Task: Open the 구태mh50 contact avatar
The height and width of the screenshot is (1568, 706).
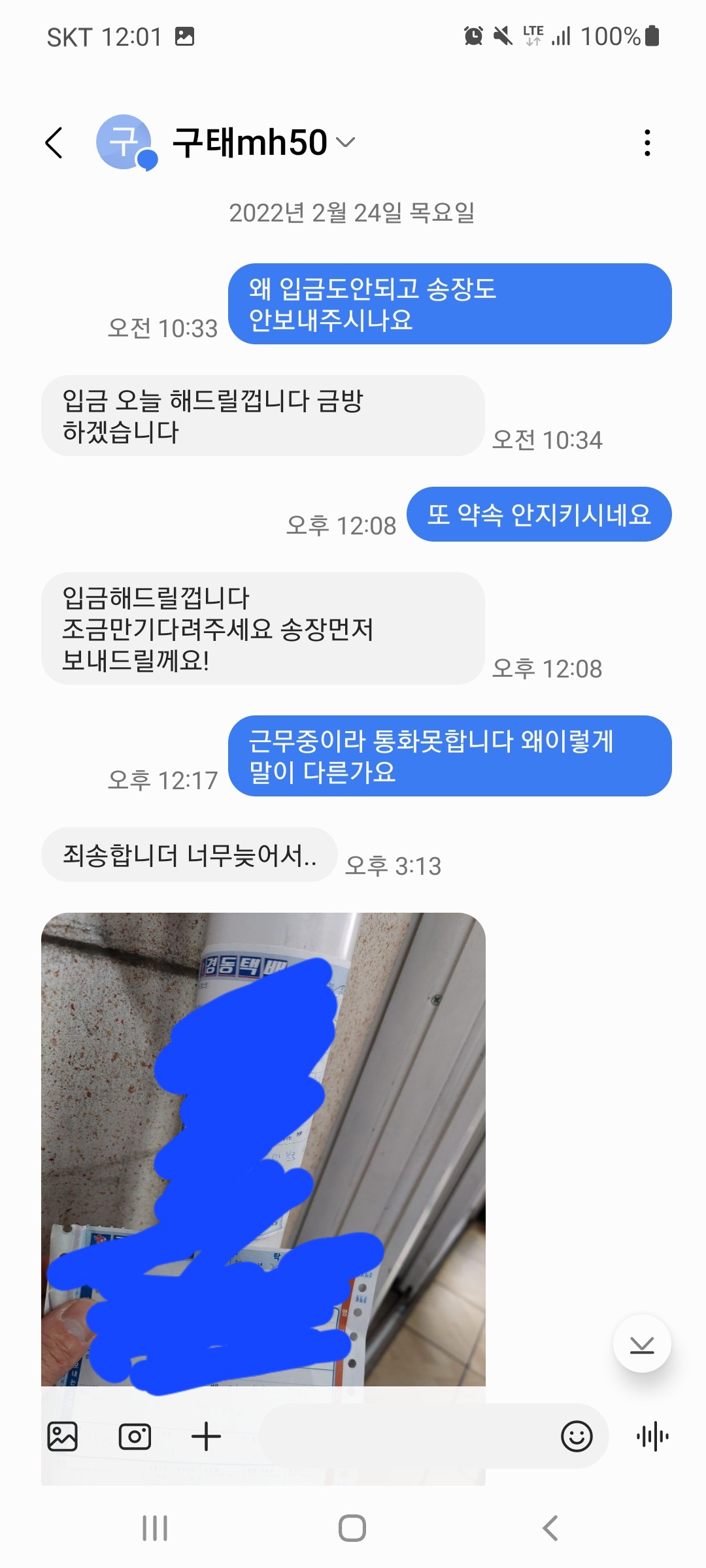Action: 125,142
